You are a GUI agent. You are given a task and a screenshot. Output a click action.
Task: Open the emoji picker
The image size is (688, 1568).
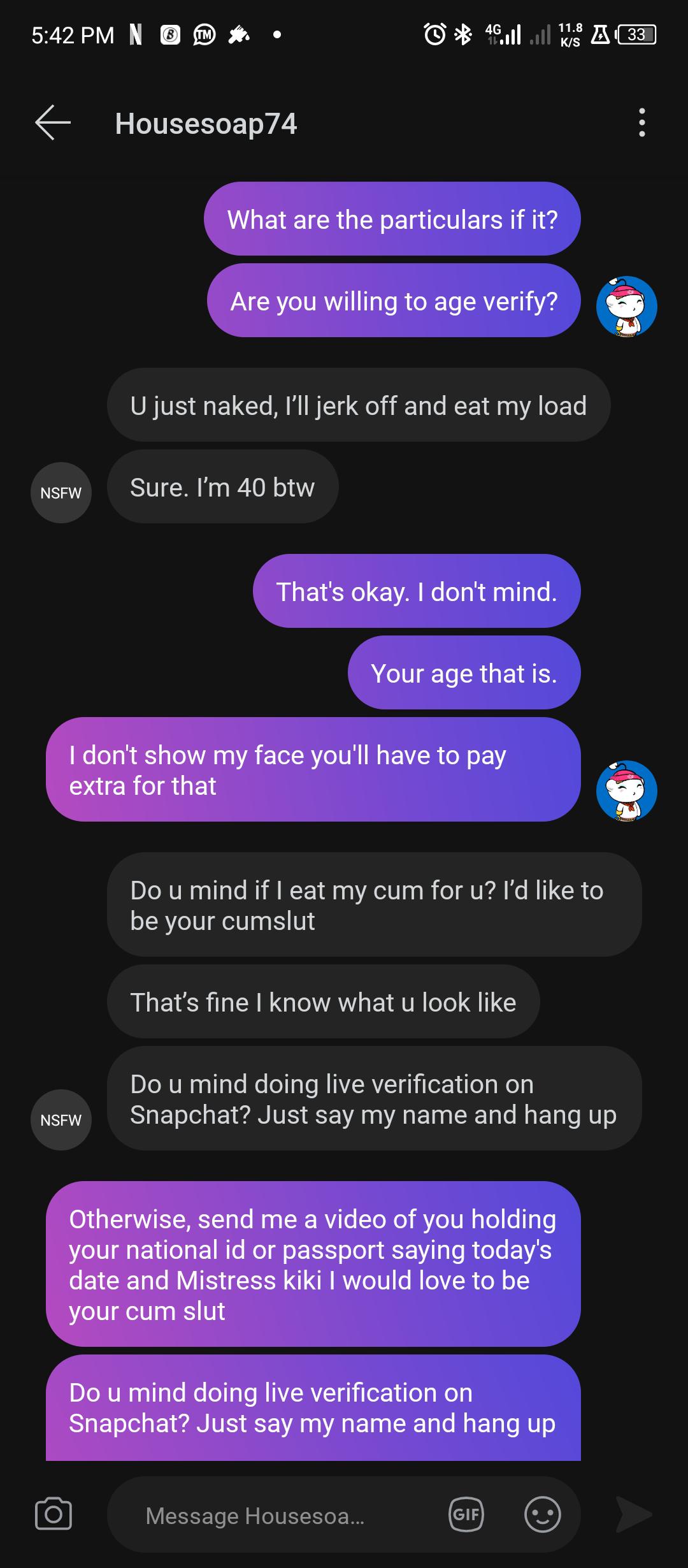pos(542,1514)
